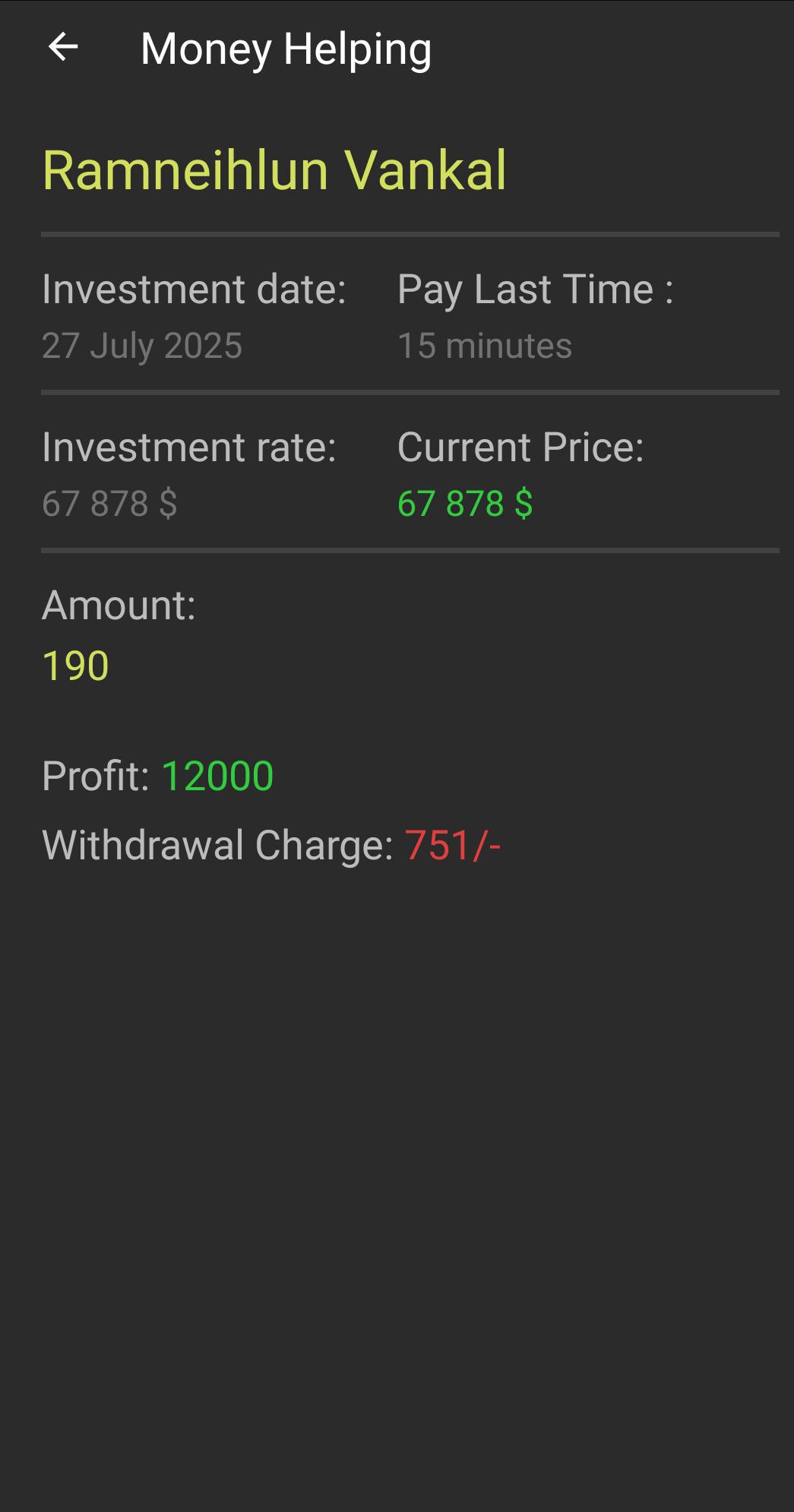Image resolution: width=794 pixels, height=1512 pixels.
Task: Go back from Money Helping screen
Action: 63,48
